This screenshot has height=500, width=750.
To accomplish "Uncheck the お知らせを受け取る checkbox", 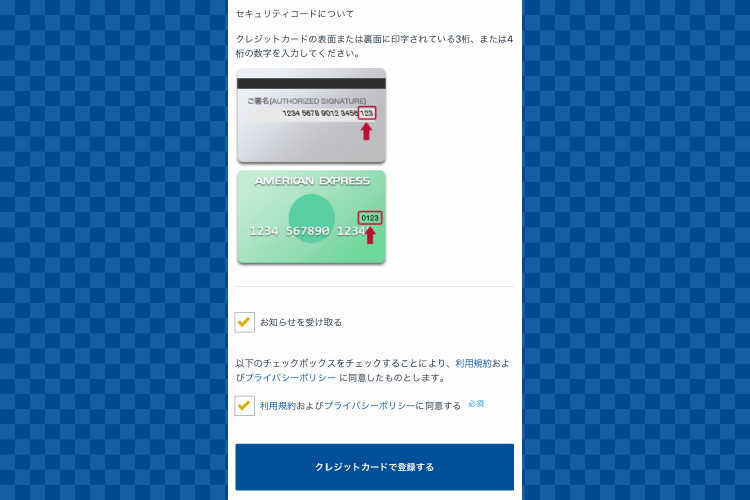I will point(245,322).
